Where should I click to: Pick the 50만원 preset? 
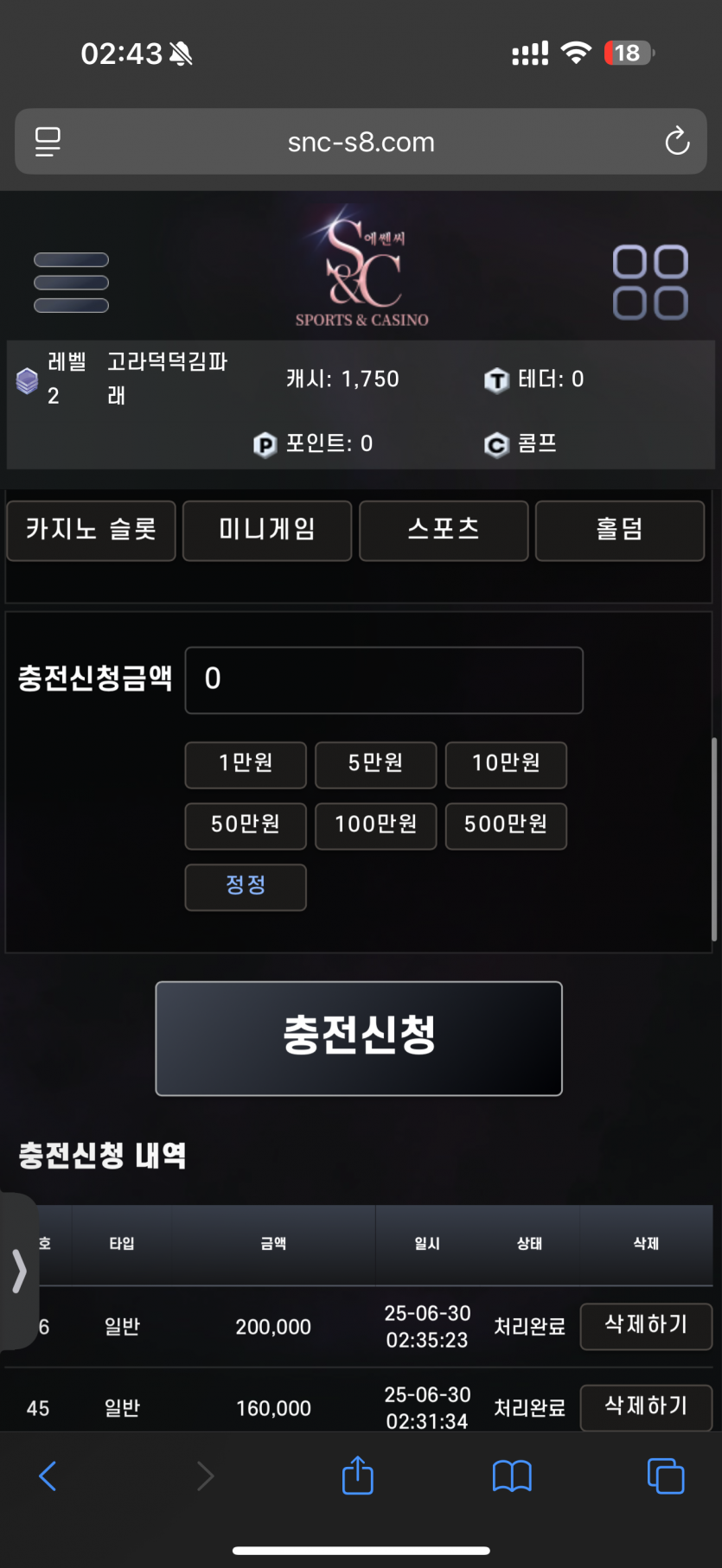[x=246, y=826]
